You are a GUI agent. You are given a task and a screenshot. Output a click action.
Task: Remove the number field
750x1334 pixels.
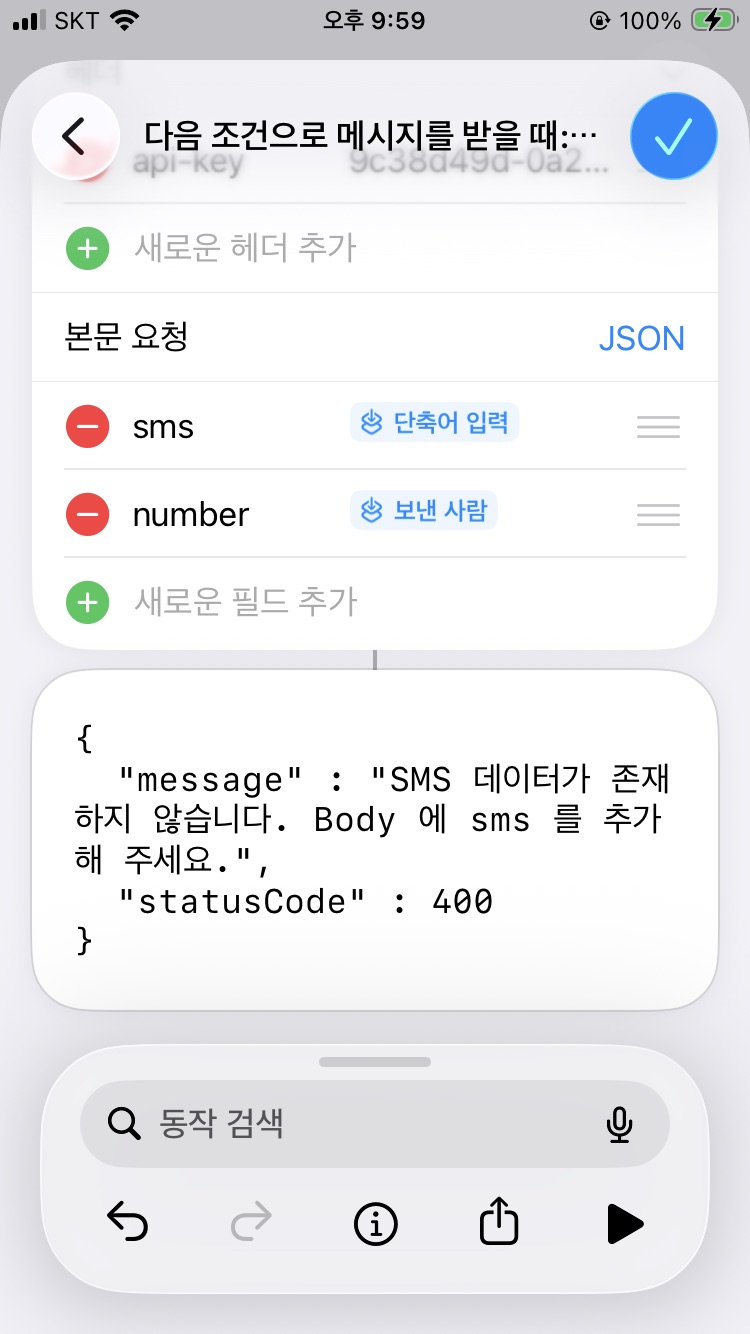(88, 514)
